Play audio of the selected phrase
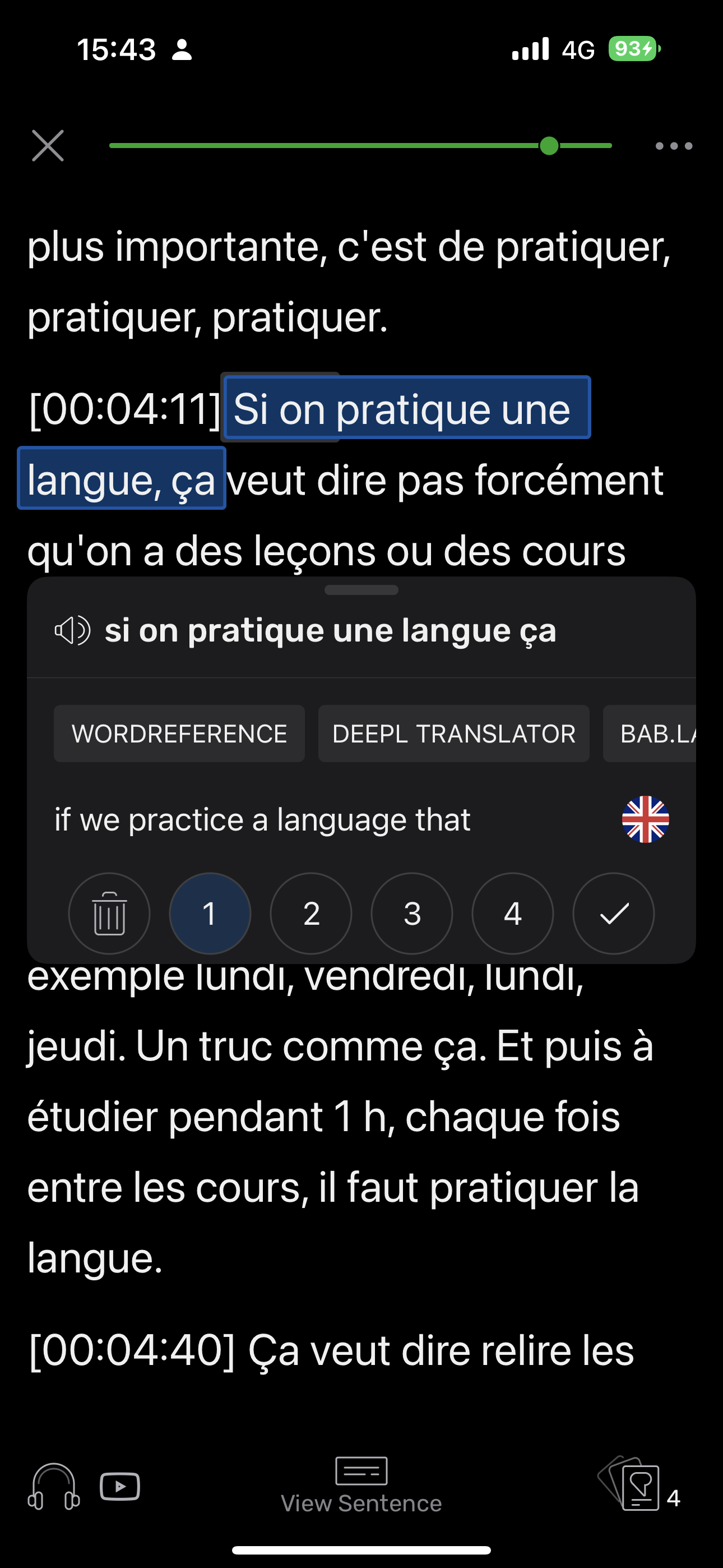Screen dimensions: 723x1568 coord(72,630)
